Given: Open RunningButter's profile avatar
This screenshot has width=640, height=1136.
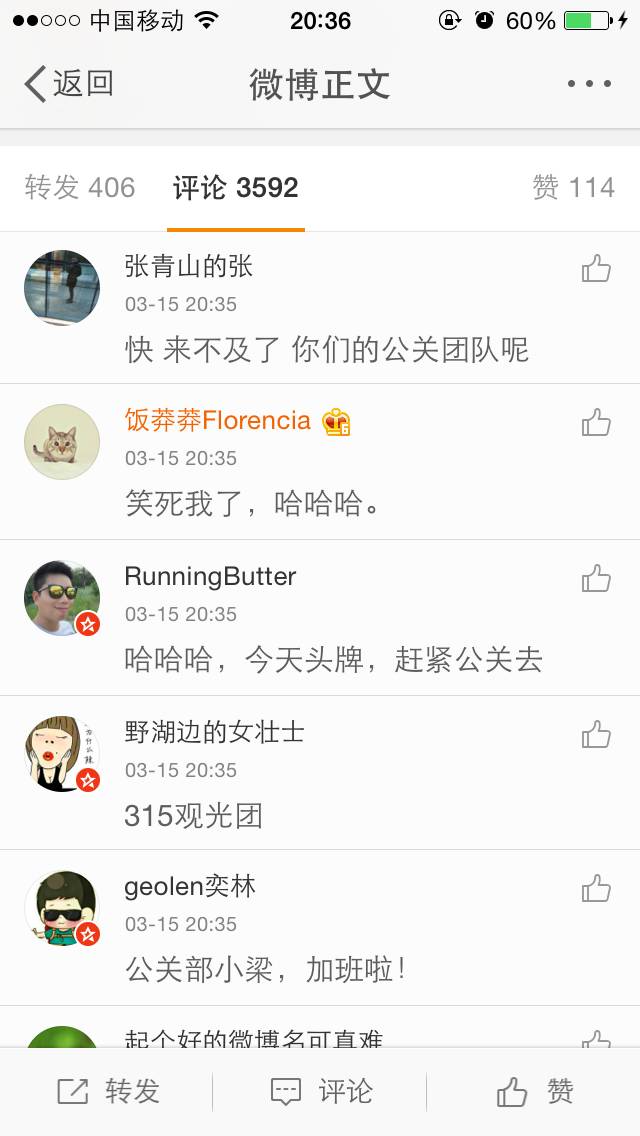Looking at the screenshot, I should pos(62,598).
